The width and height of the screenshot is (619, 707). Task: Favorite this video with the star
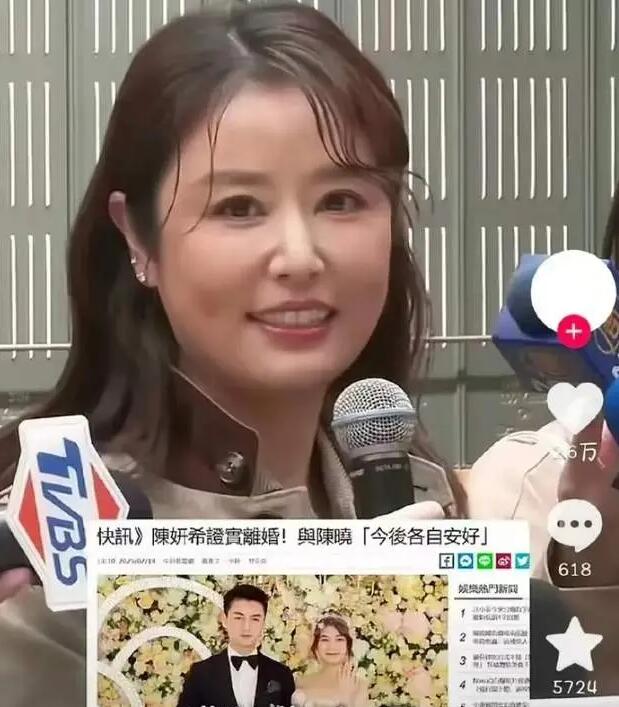[x=575, y=645]
